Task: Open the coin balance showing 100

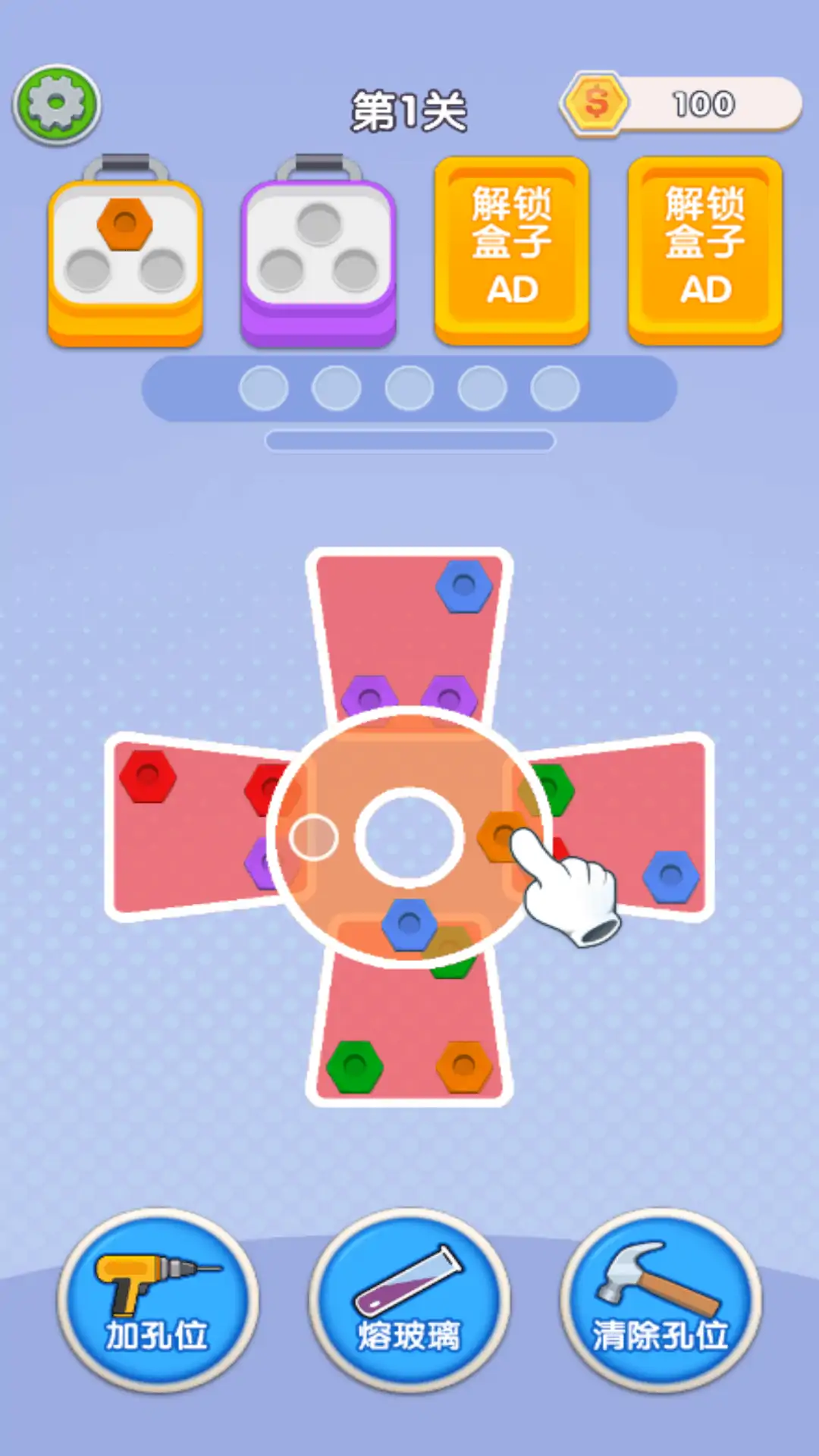Action: [x=682, y=105]
